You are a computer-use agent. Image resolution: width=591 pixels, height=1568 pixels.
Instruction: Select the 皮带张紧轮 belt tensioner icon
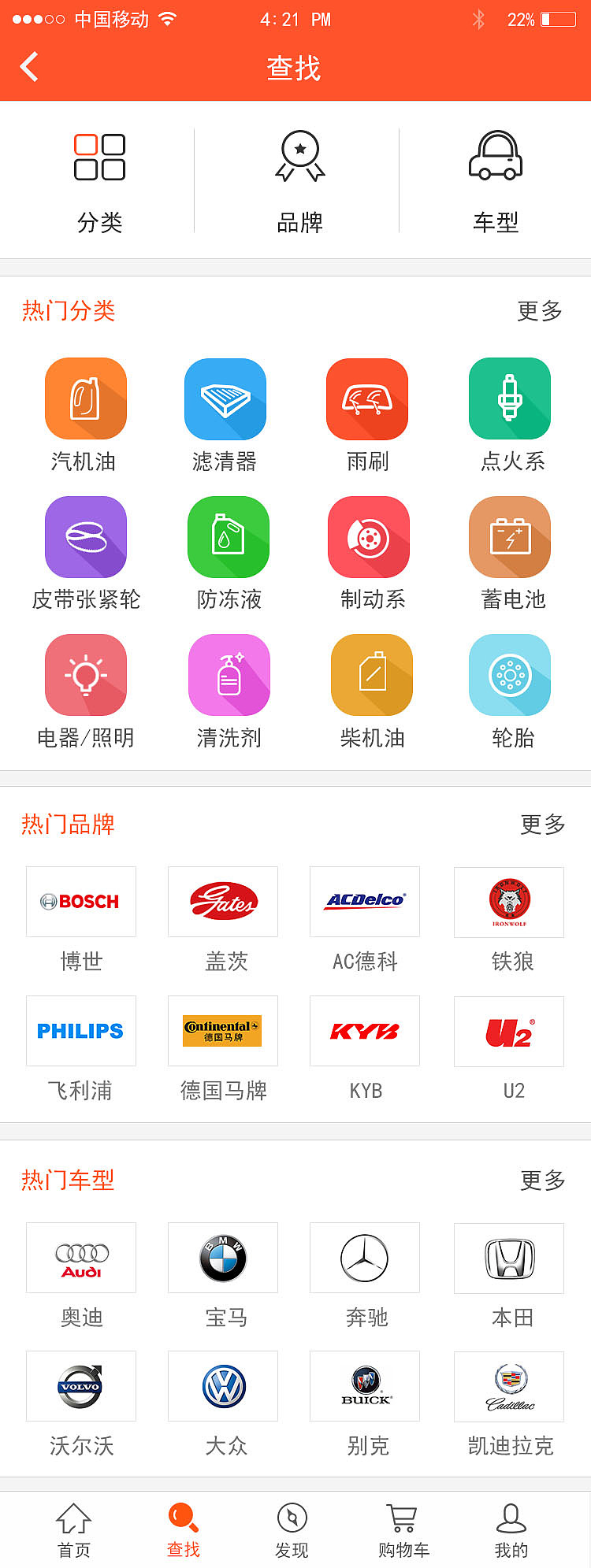[x=86, y=537]
